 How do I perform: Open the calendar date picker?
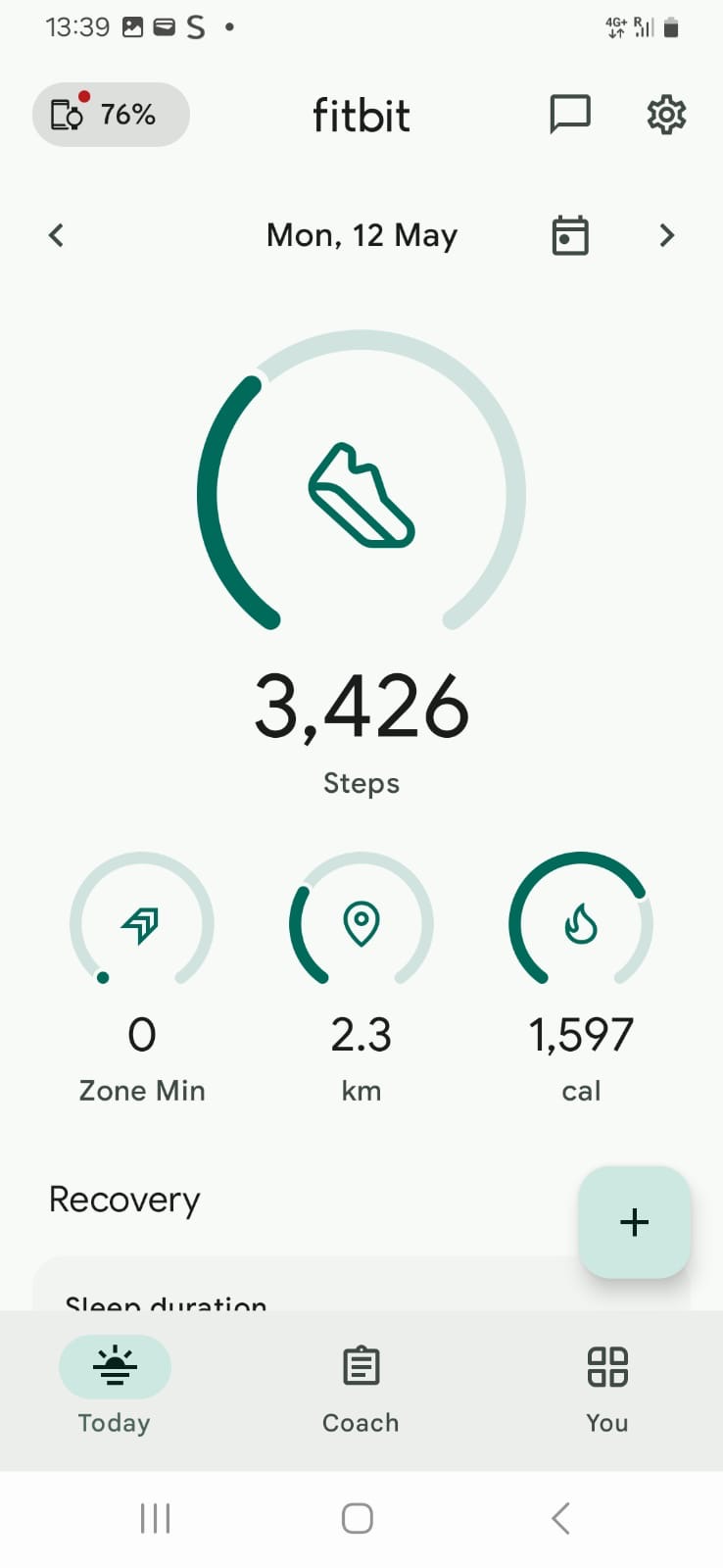[570, 235]
